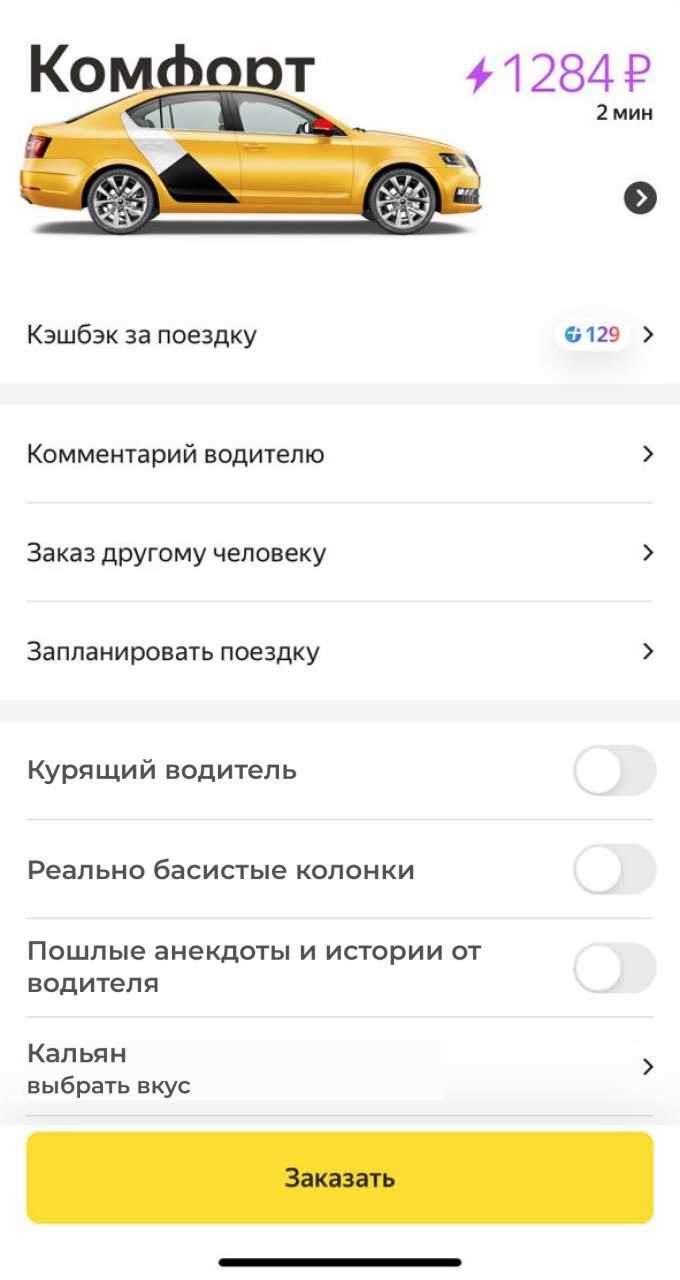Tap the dark arrow next to the car
The width and height of the screenshot is (680, 1280).
tap(640, 198)
